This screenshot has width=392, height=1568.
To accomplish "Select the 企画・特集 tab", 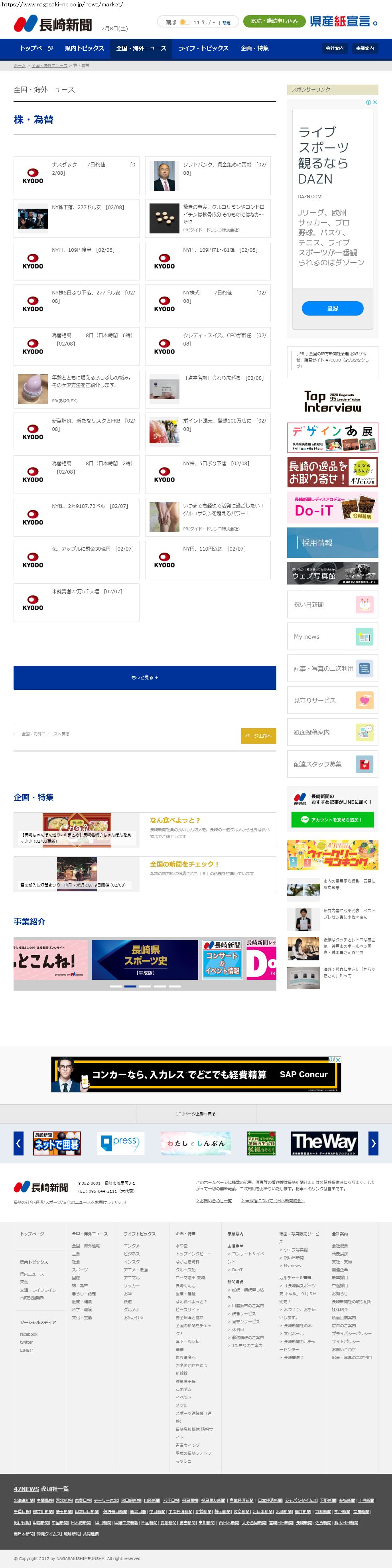I will [x=254, y=48].
